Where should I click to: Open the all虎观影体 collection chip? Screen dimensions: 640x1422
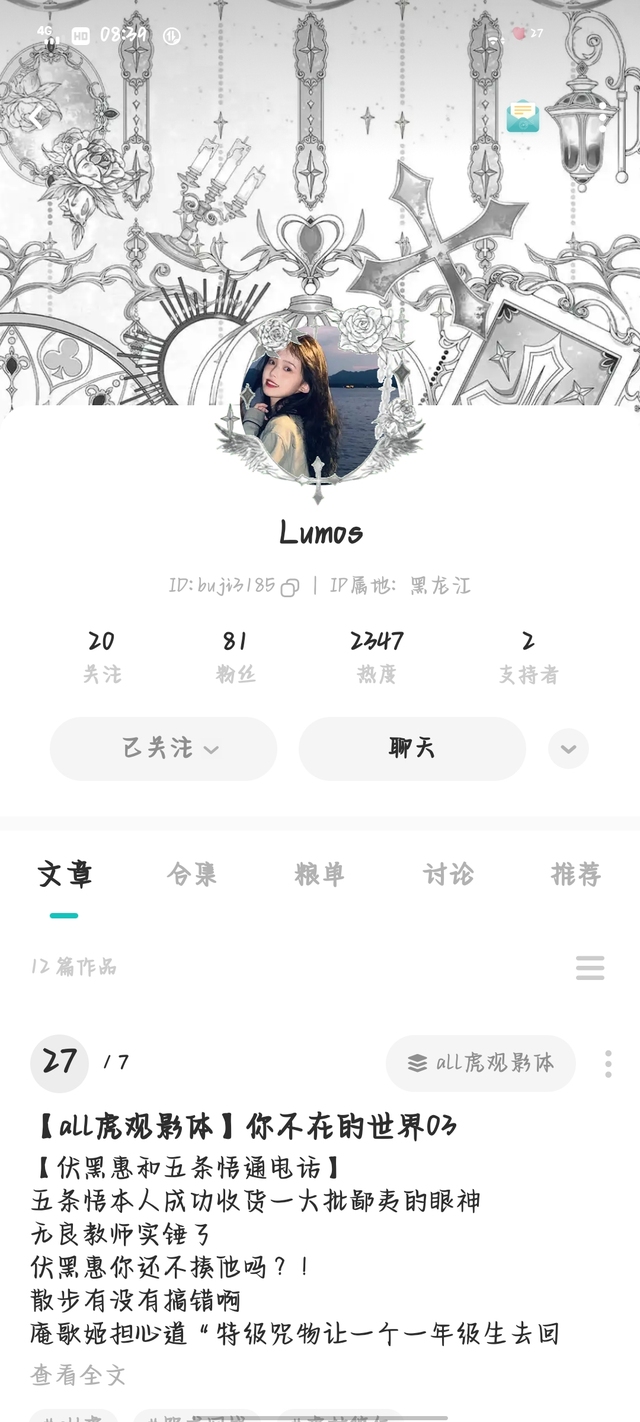(x=480, y=1063)
